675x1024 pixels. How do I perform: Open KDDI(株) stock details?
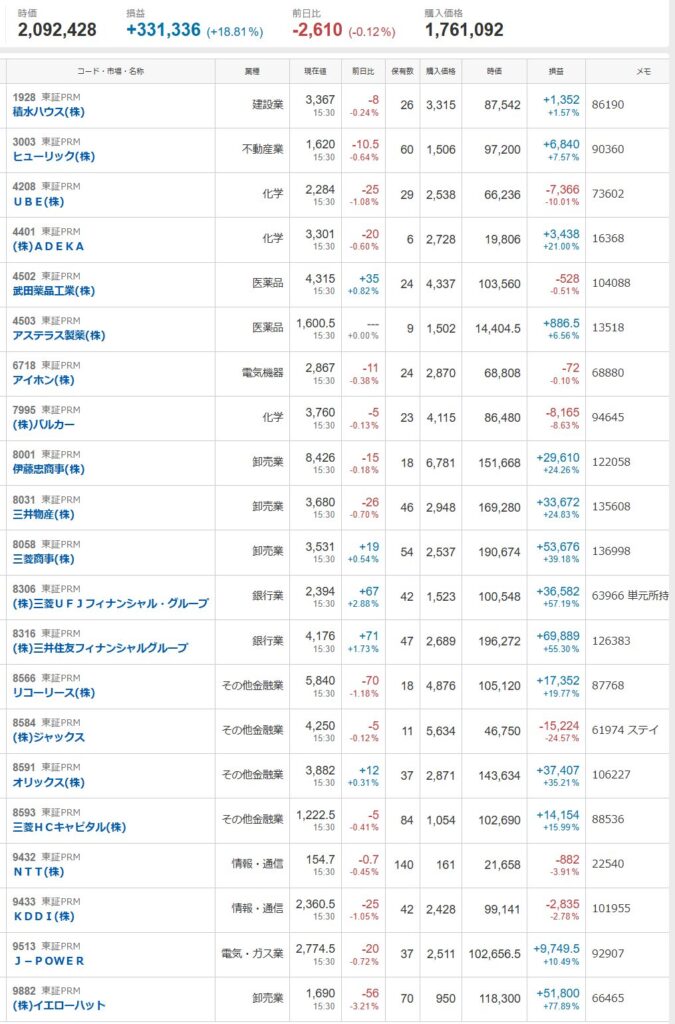[42, 916]
